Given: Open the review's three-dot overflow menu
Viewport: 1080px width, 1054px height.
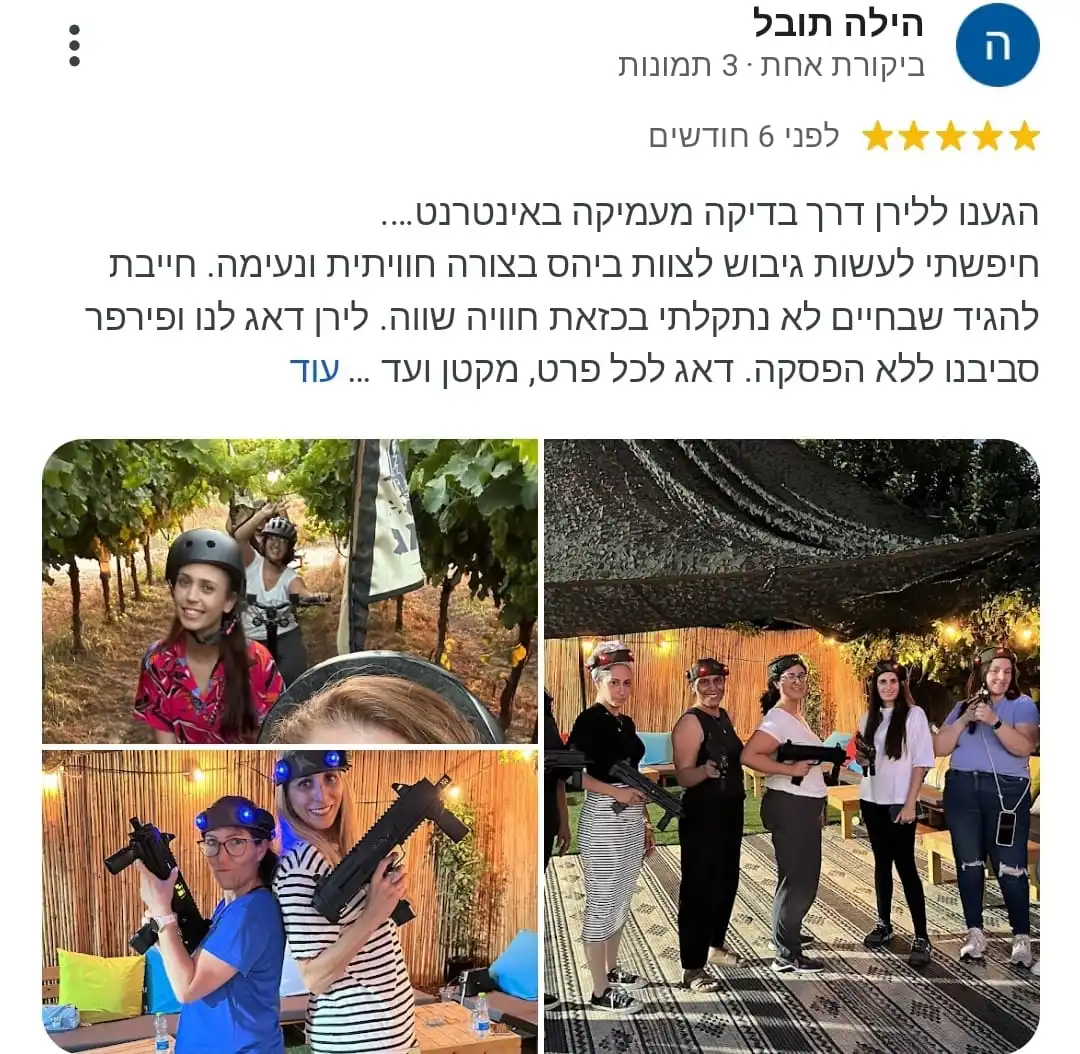Looking at the screenshot, I should coord(74,46).
